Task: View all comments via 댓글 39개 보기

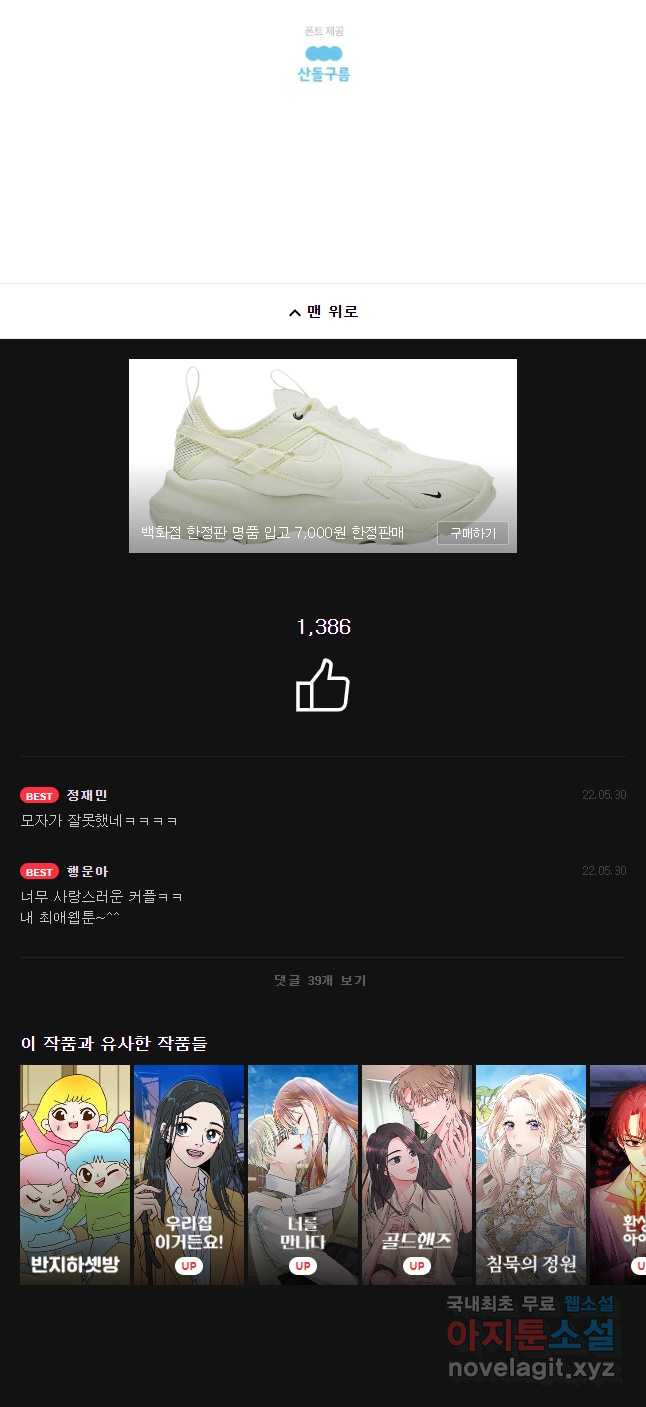Action: tap(321, 981)
